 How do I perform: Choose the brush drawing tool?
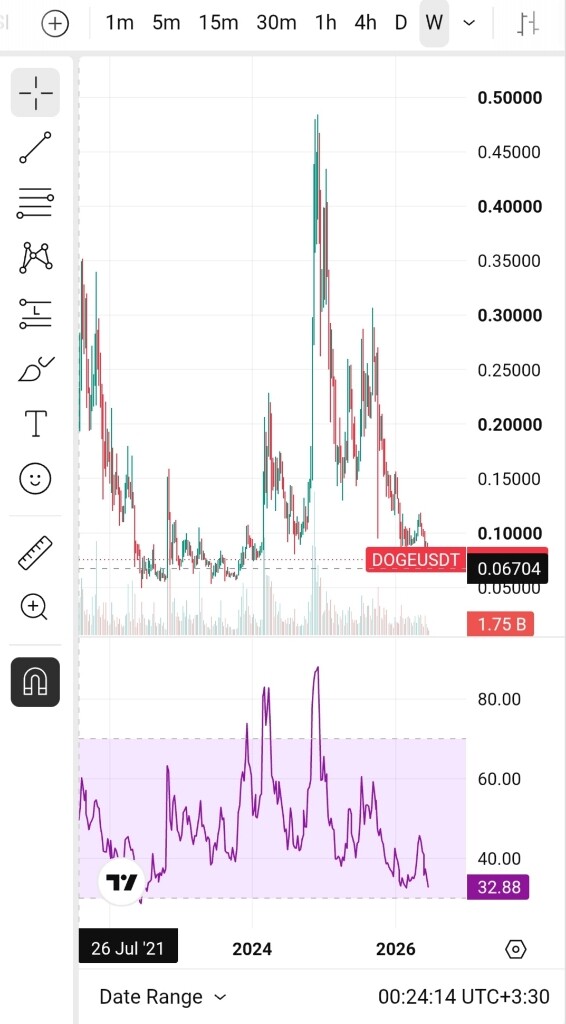pos(35,369)
